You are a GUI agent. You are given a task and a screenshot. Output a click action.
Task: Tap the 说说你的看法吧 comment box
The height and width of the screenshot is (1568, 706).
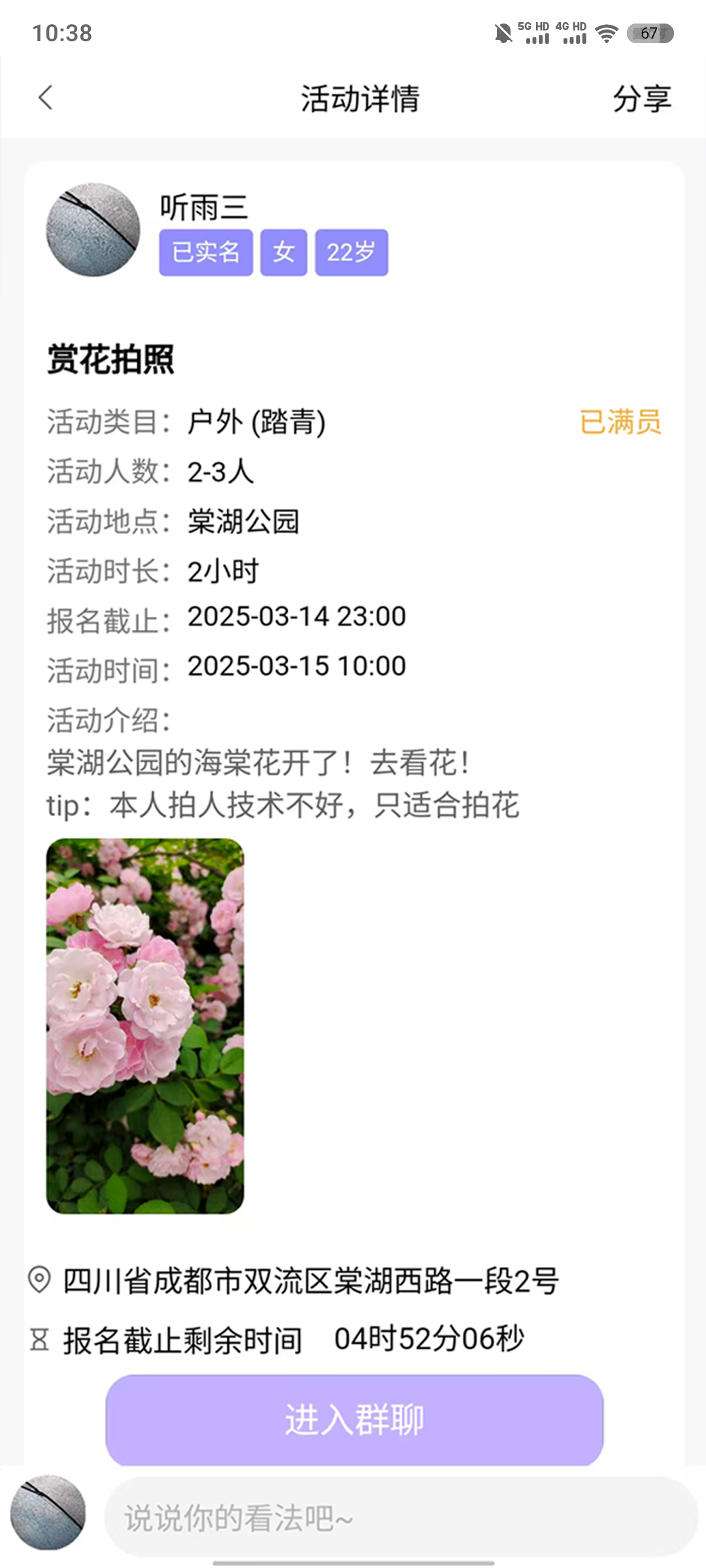(400, 1517)
